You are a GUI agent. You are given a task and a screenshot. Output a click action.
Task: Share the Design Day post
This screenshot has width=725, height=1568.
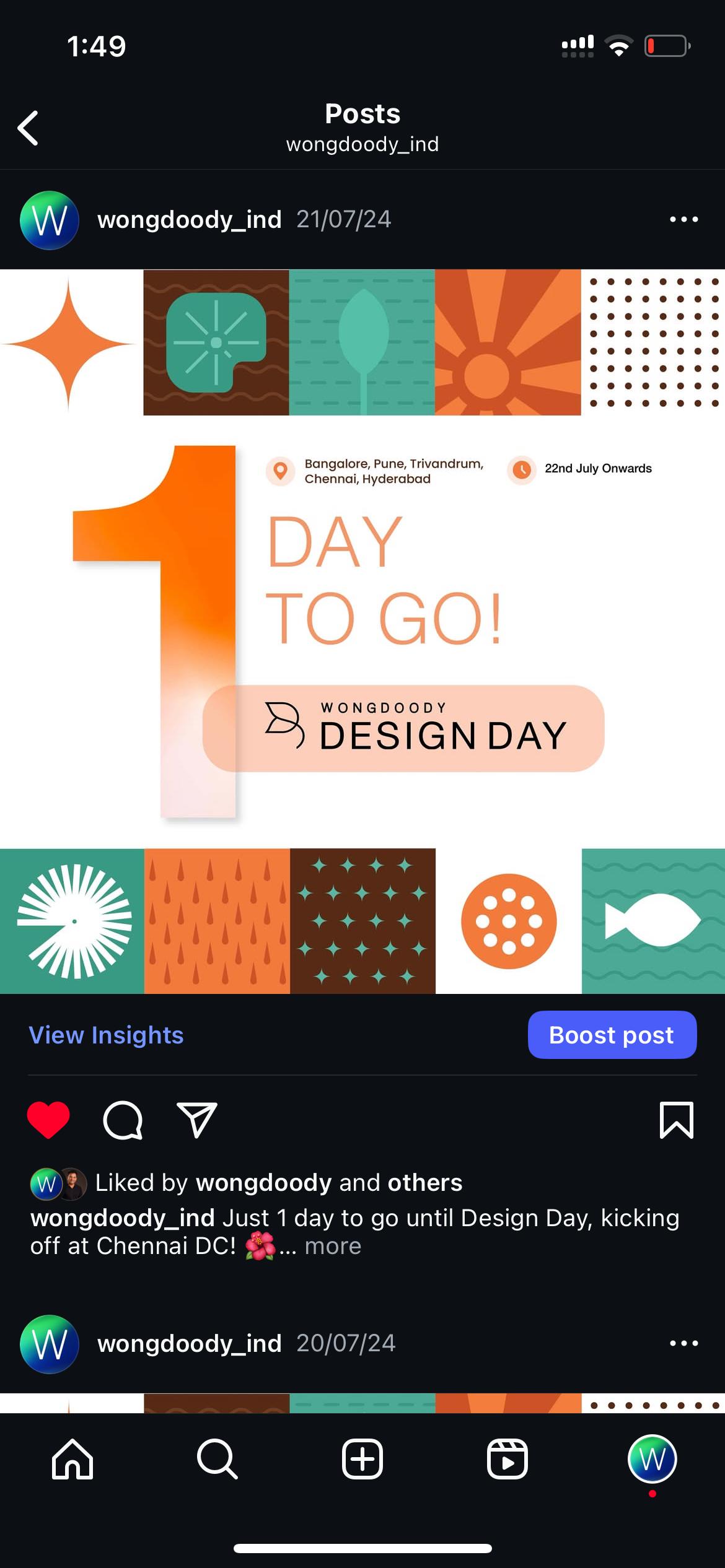[197, 1120]
